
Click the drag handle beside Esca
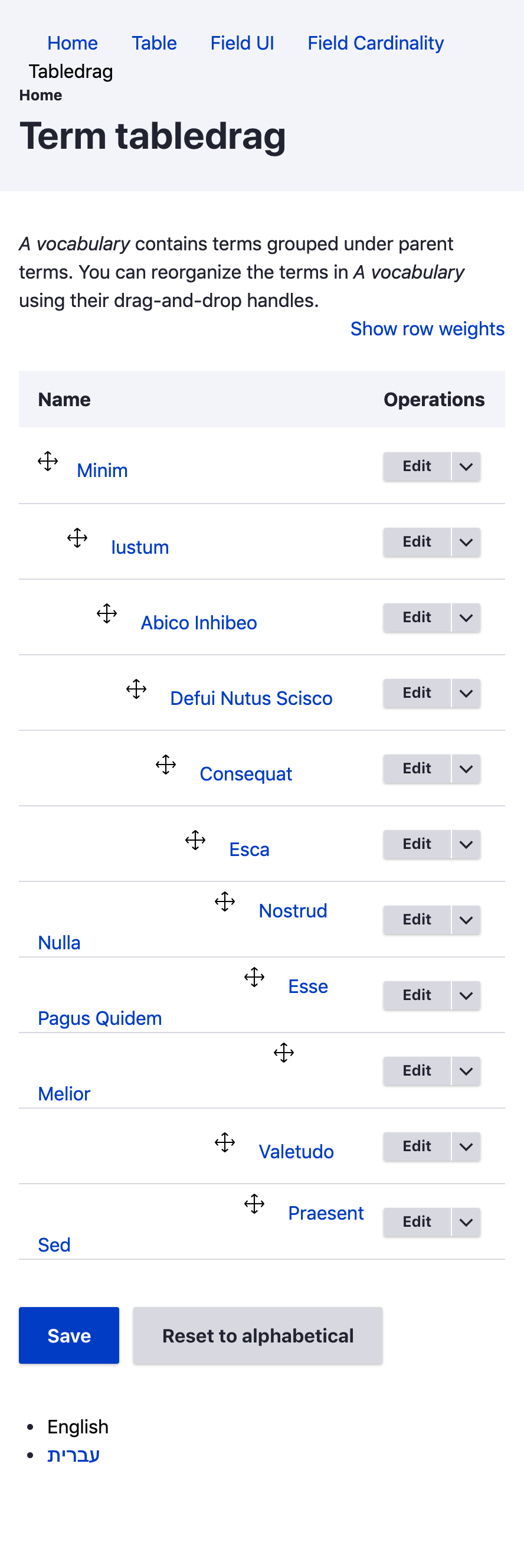195,841
